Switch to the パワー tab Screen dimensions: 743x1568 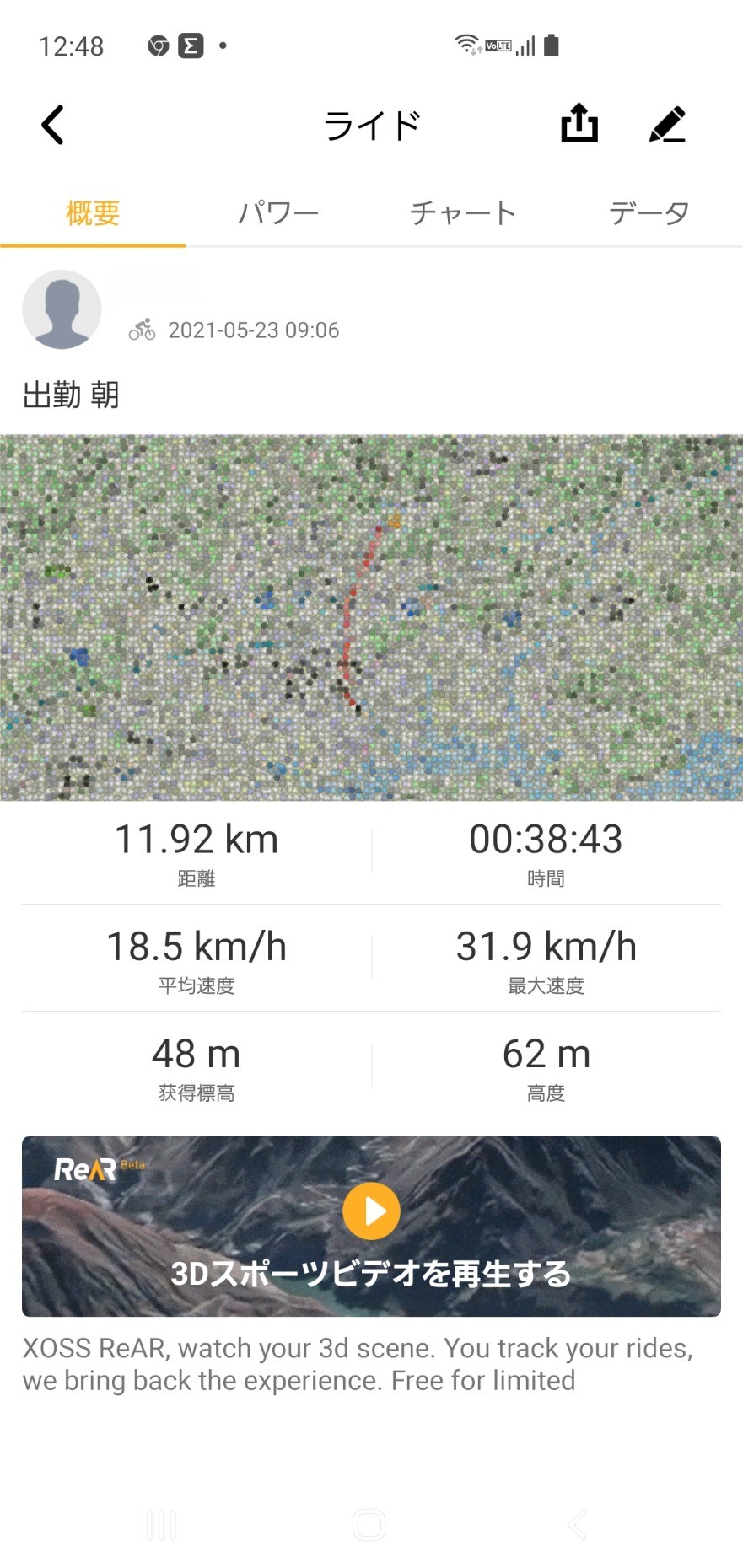tap(278, 212)
